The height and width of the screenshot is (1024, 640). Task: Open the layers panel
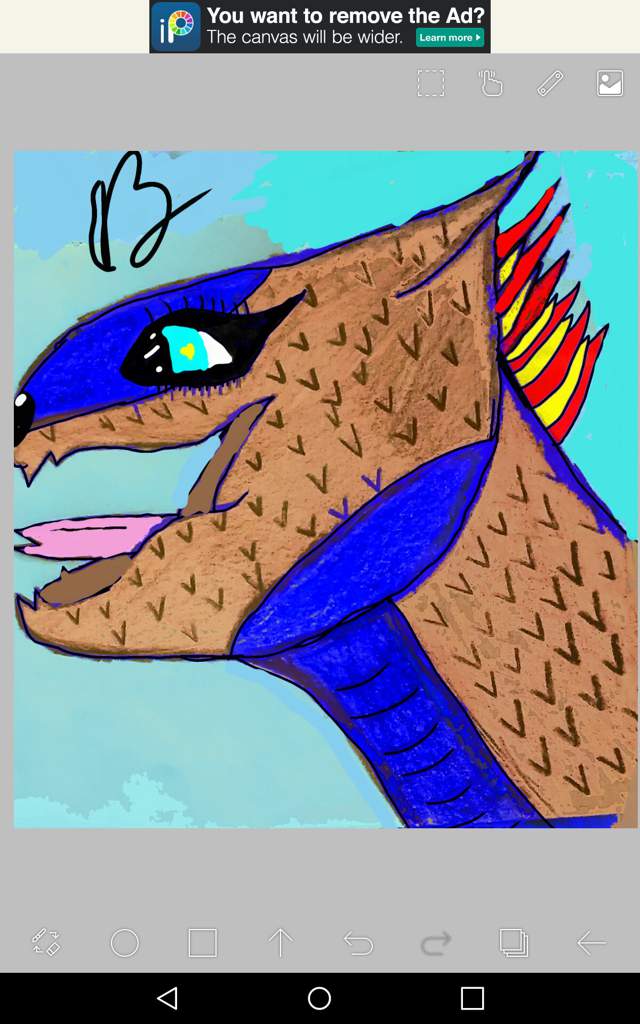pyautogui.click(x=514, y=942)
